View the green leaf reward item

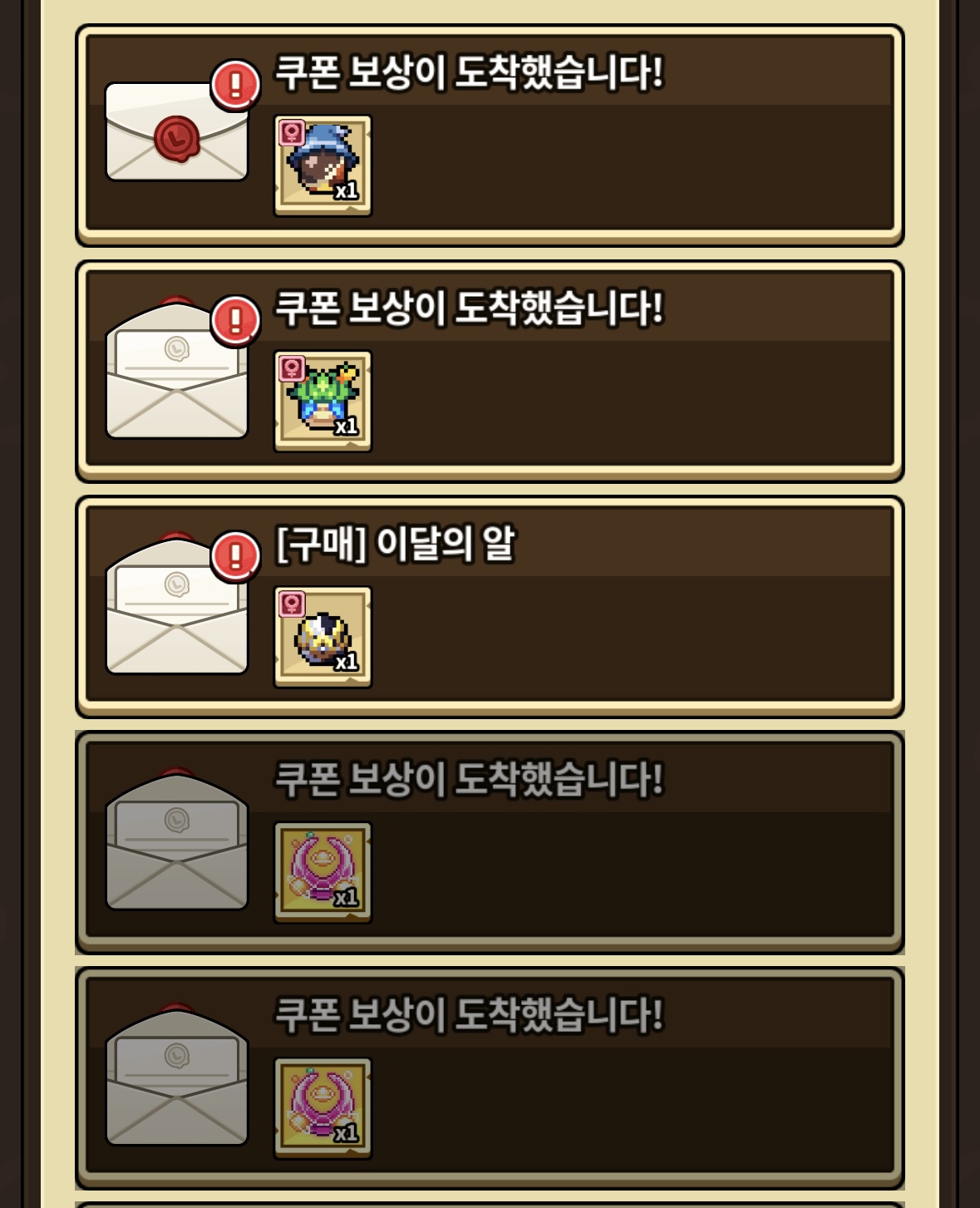(323, 401)
